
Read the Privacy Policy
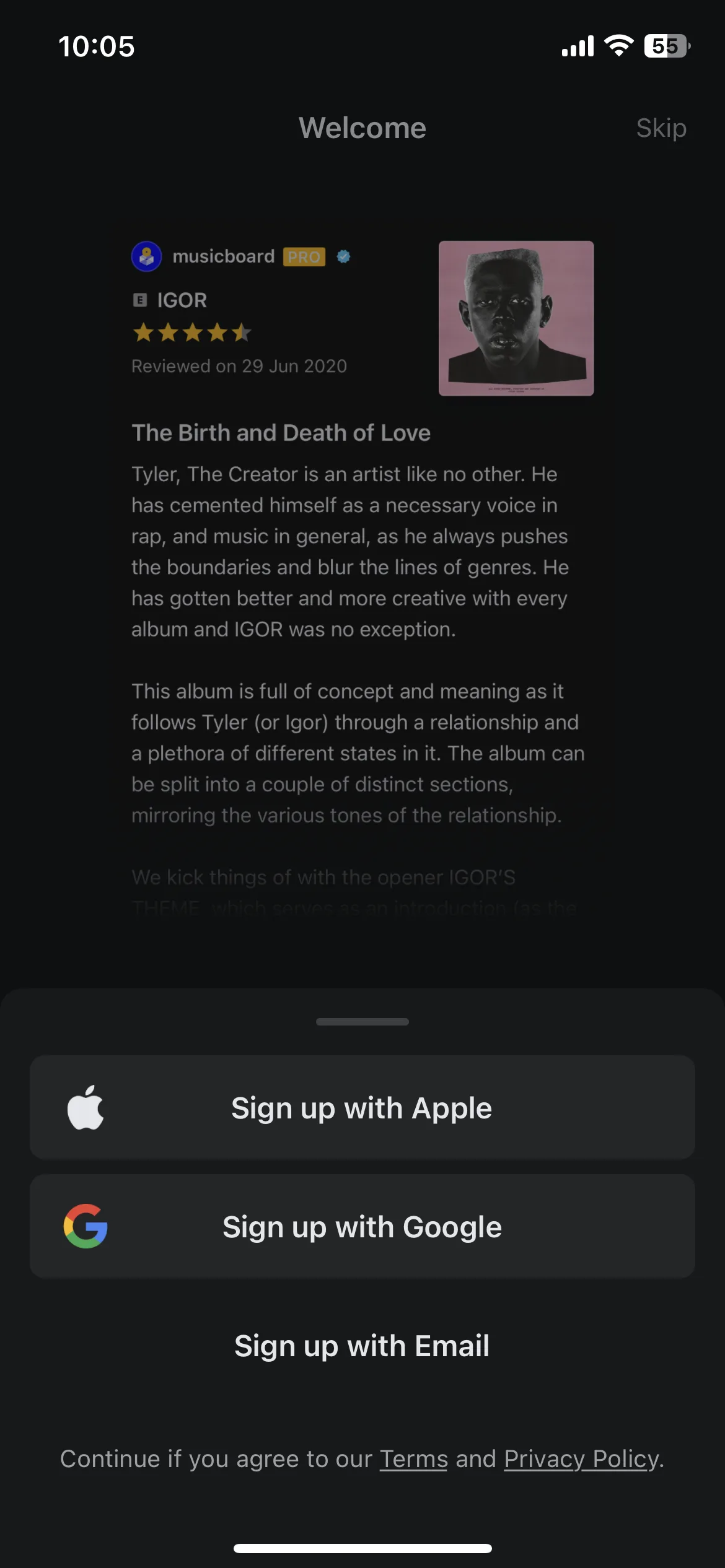pos(581,1459)
